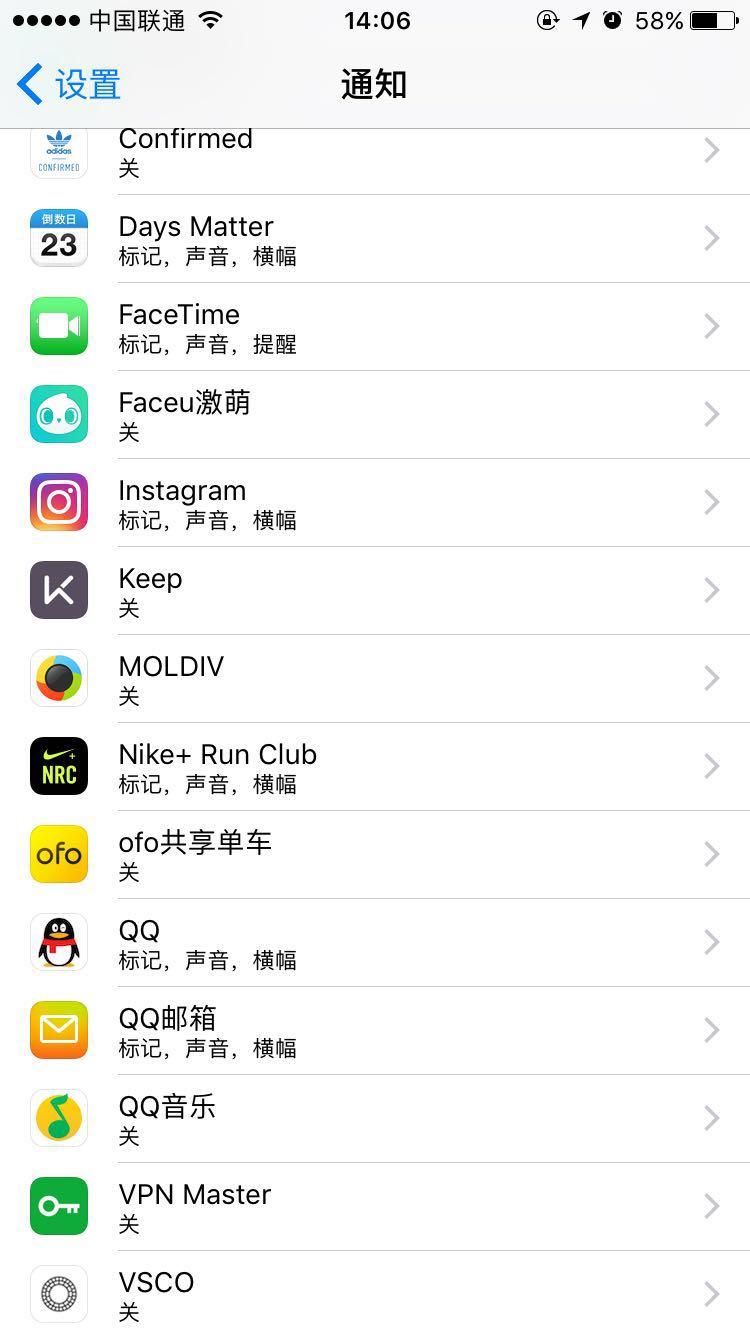
Task: Tap the QQ penguin icon
Action: coord(58,942)
